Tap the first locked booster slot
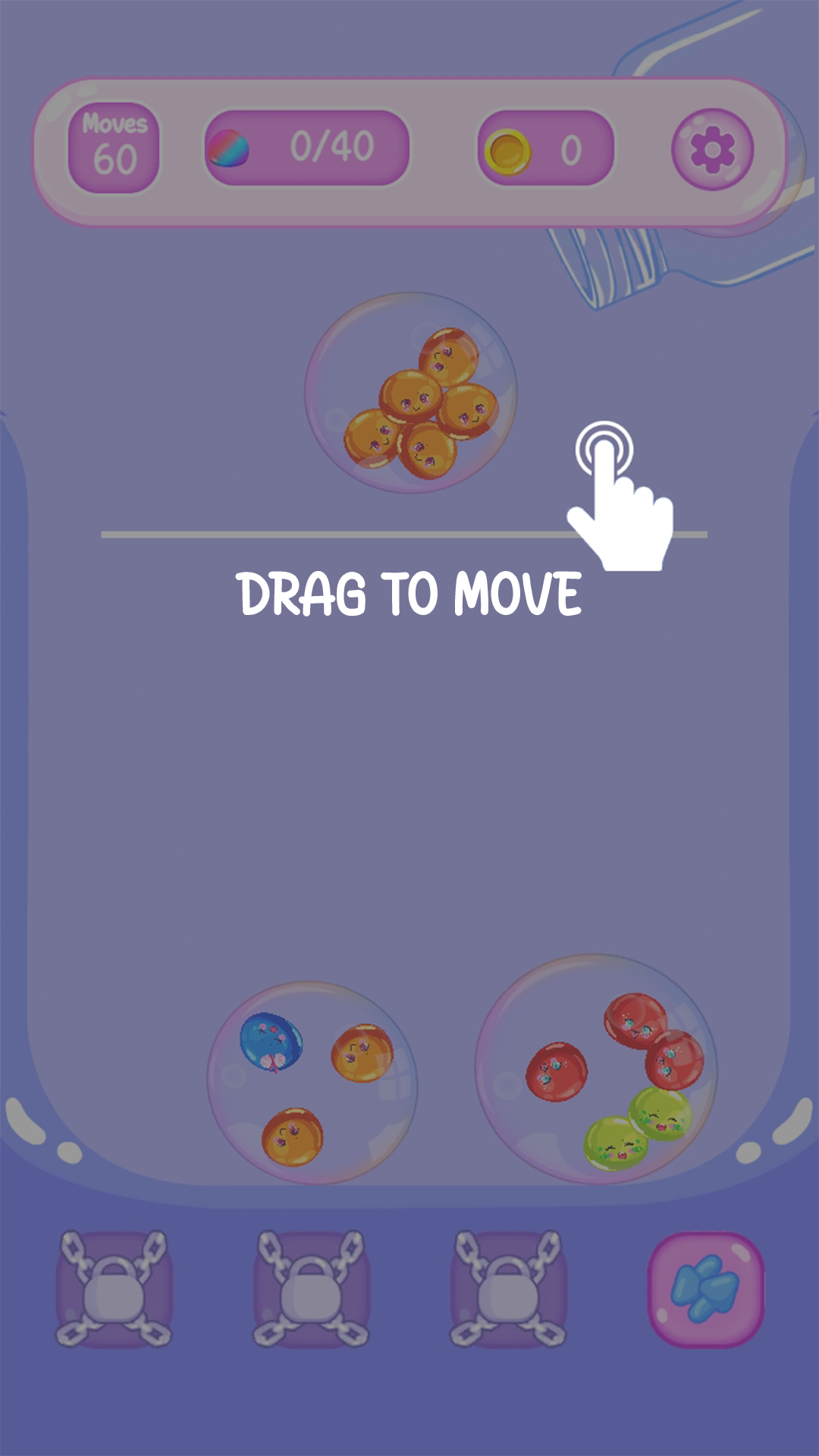The image size is (819, 1456). point(115,1289)
